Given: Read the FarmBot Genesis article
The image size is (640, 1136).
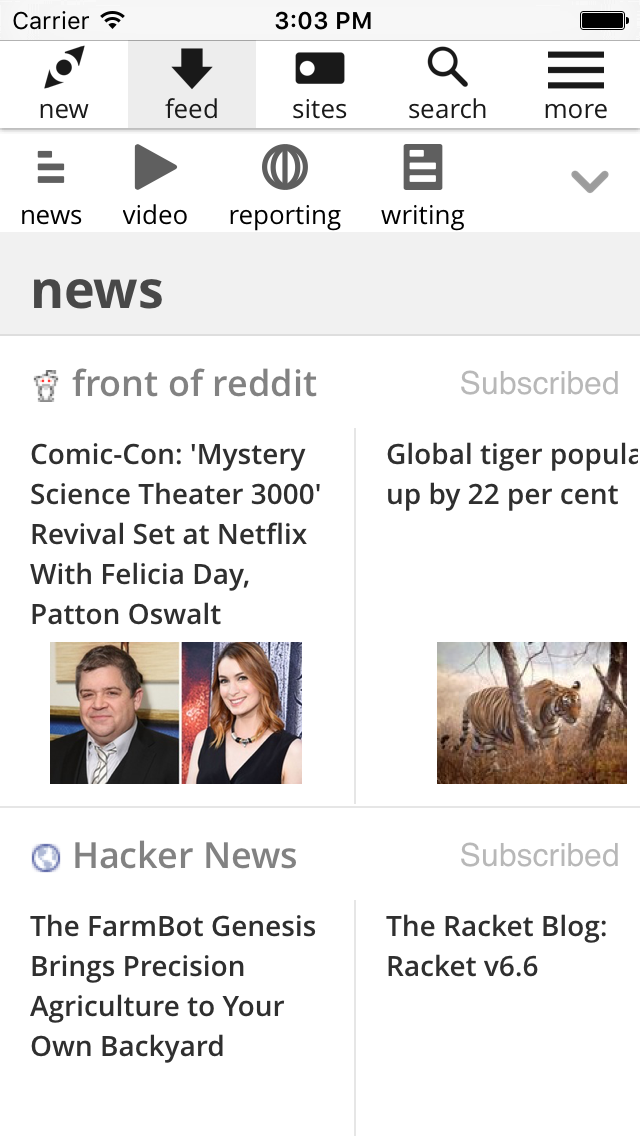Looking at the screenshot, I should pos(173,986).
